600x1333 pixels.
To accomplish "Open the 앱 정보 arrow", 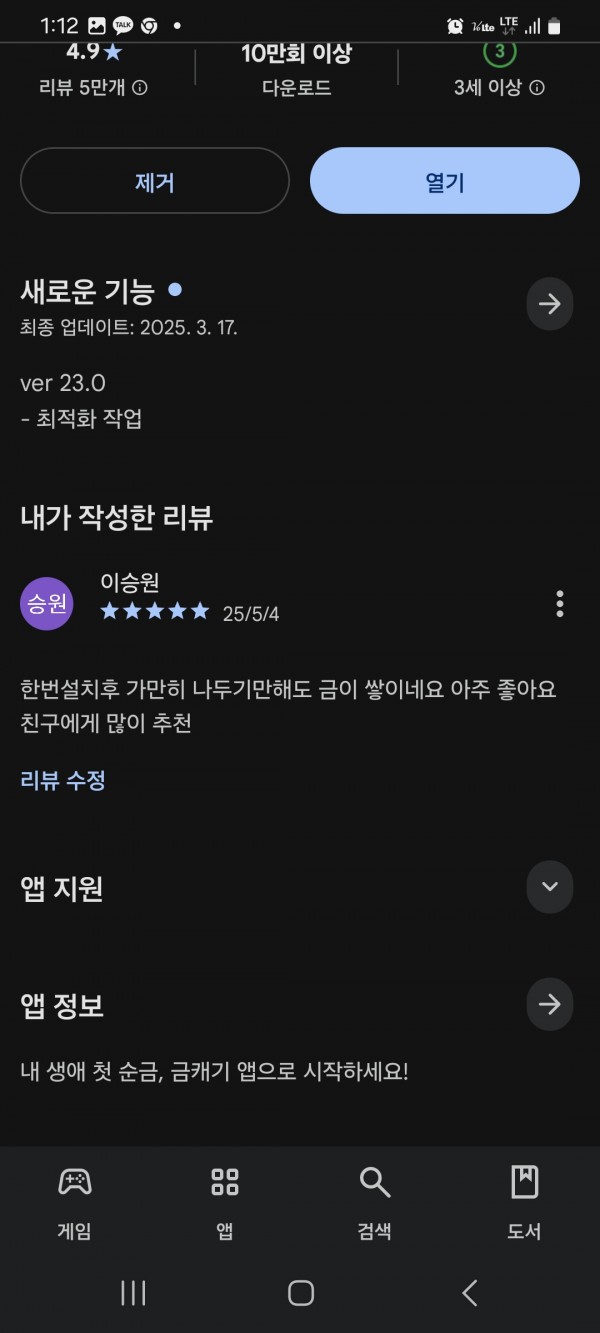I will click(550, 1005).
